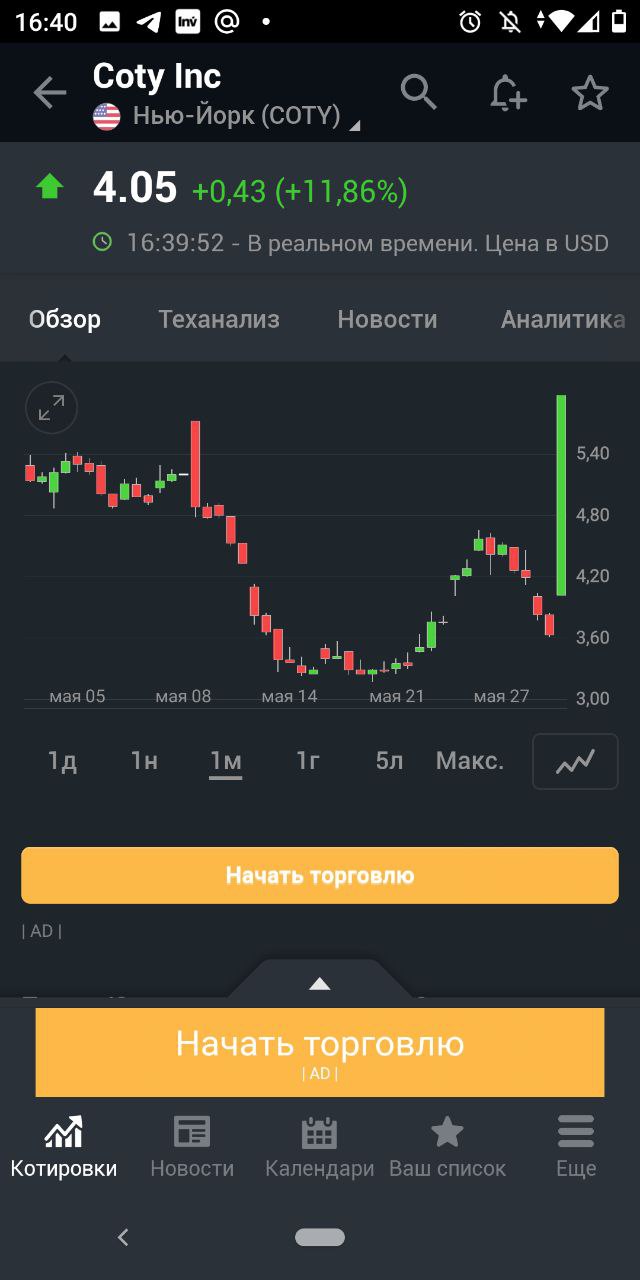This screenshot has height=1280, width=640.
Task: Select the 1н chart period
Action: (x=144, y=761)
